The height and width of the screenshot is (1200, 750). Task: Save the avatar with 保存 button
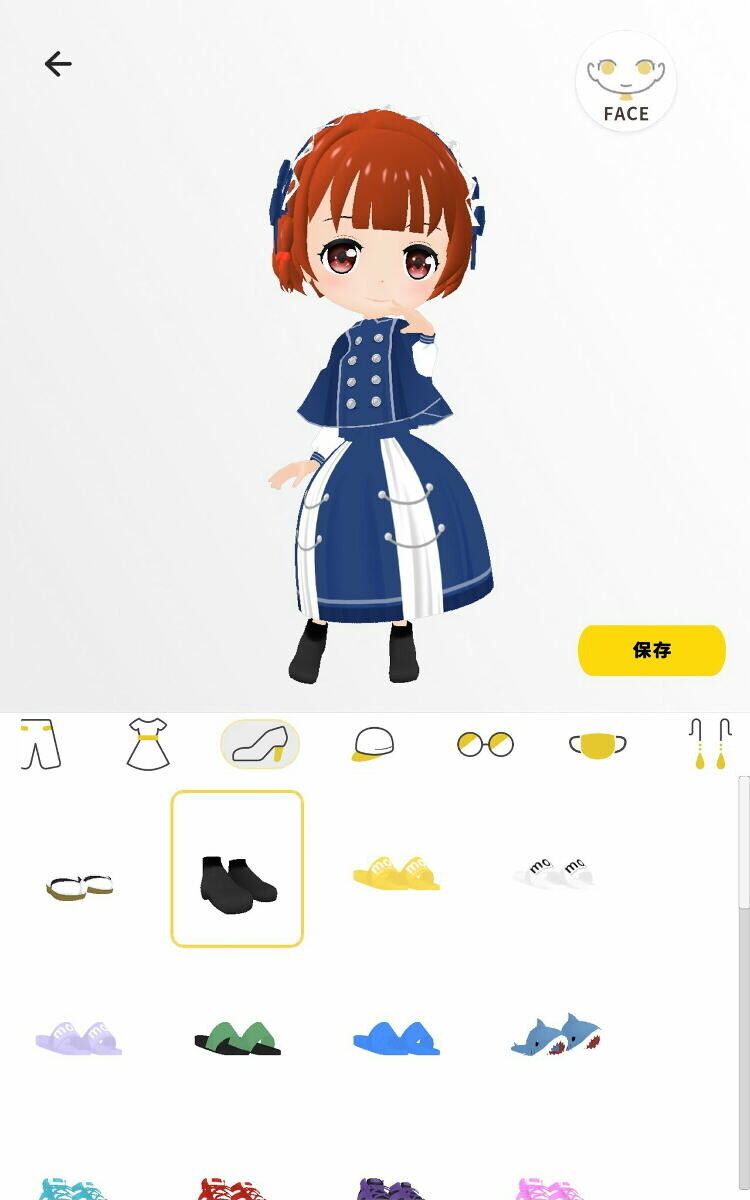(651, 650)
